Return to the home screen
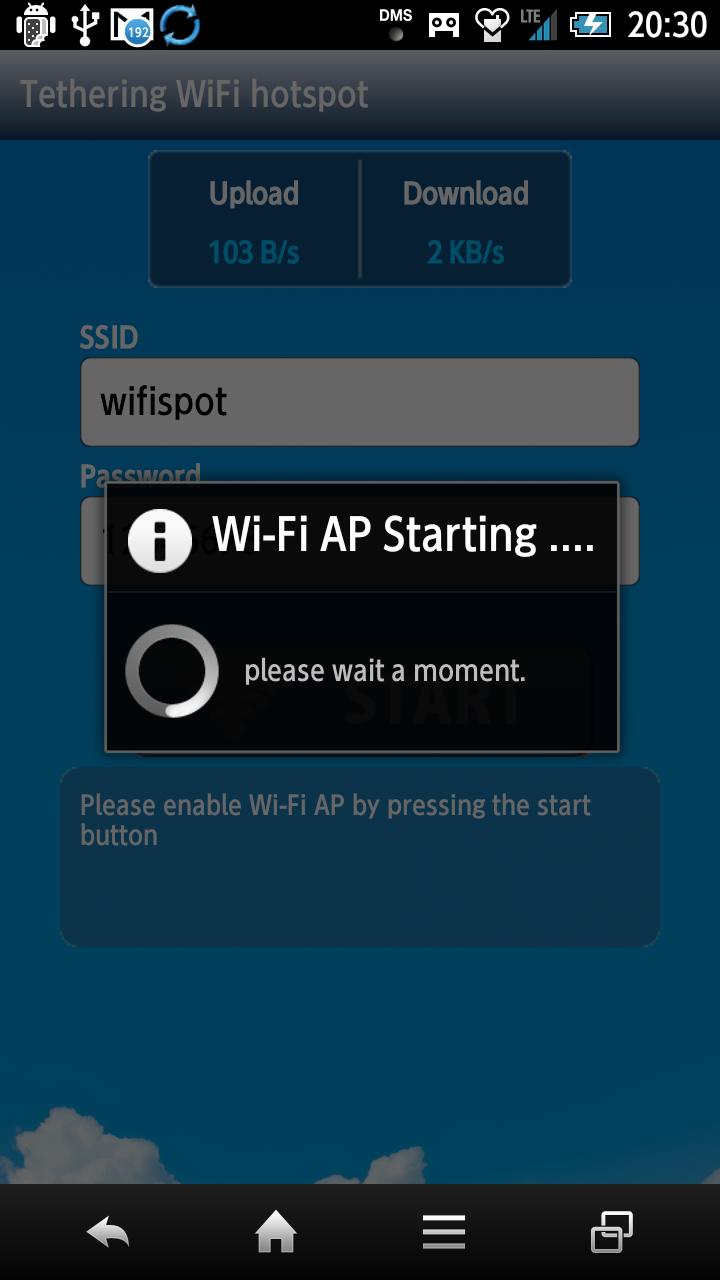Screen dimensions: 720x1280 (x=276, y=1232)
